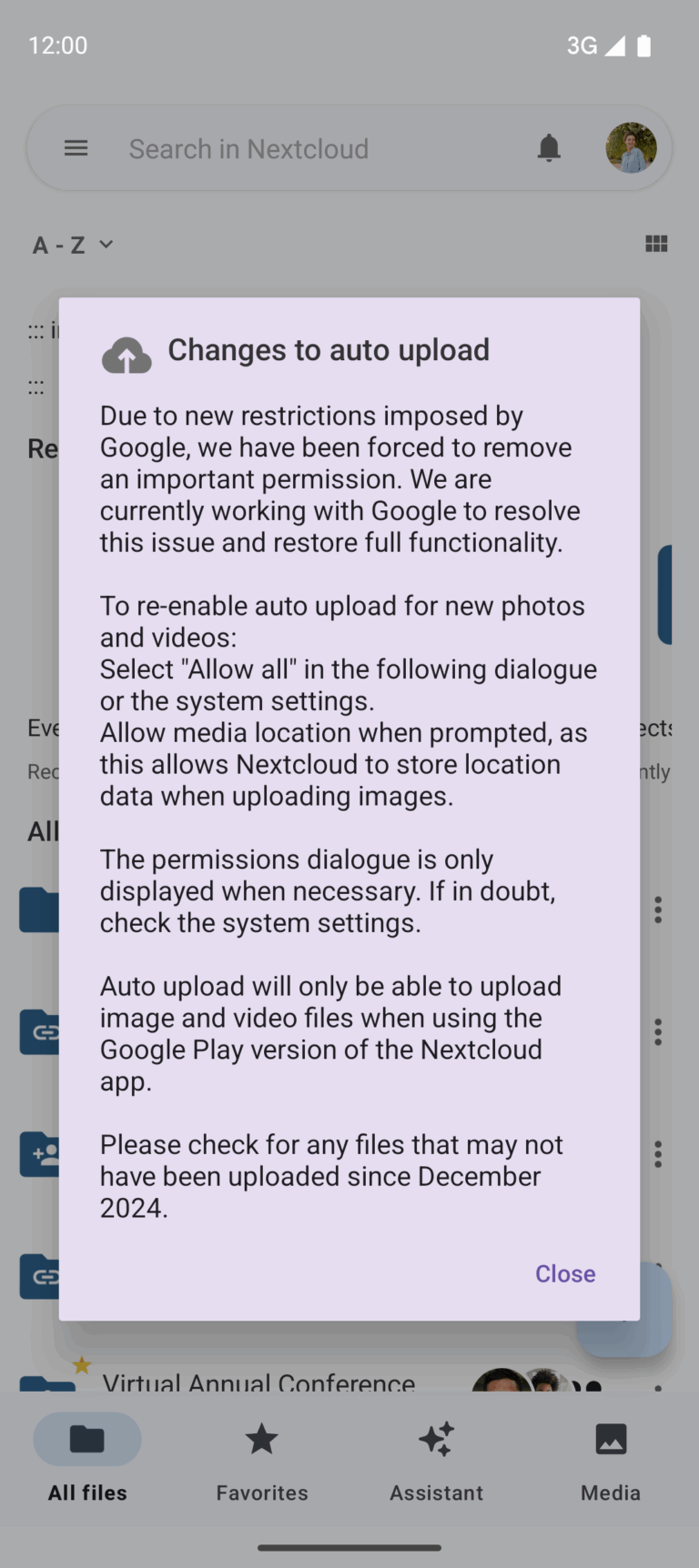Open the A - Z sort dropdown
Viewport: 699px width, 1568px height.
[x=73, y=244]
